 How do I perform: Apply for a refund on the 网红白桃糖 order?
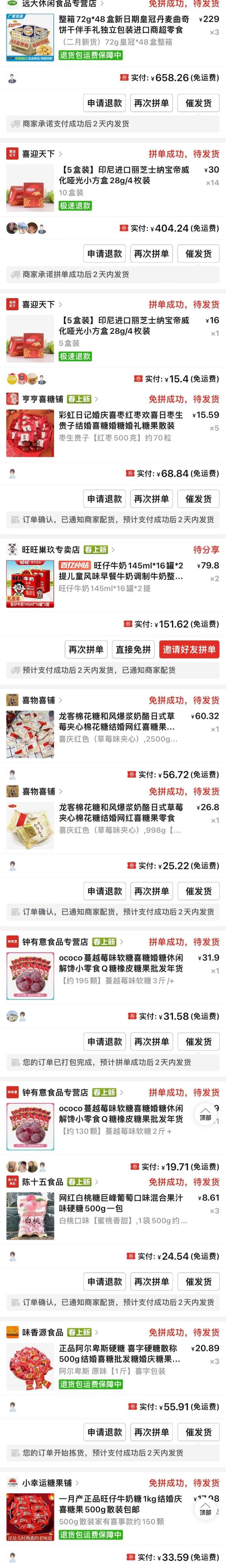click(x=104, y=1281)
